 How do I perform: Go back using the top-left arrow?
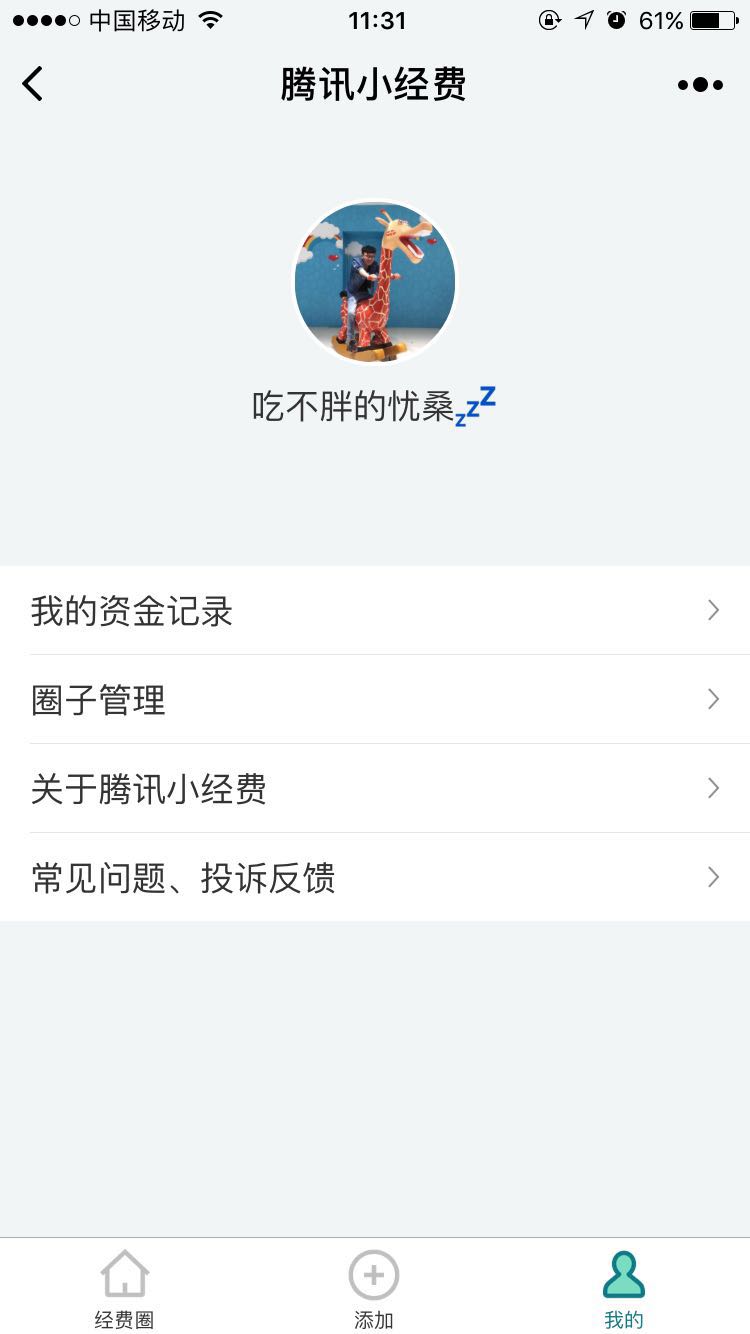click(x=33, y=84)
